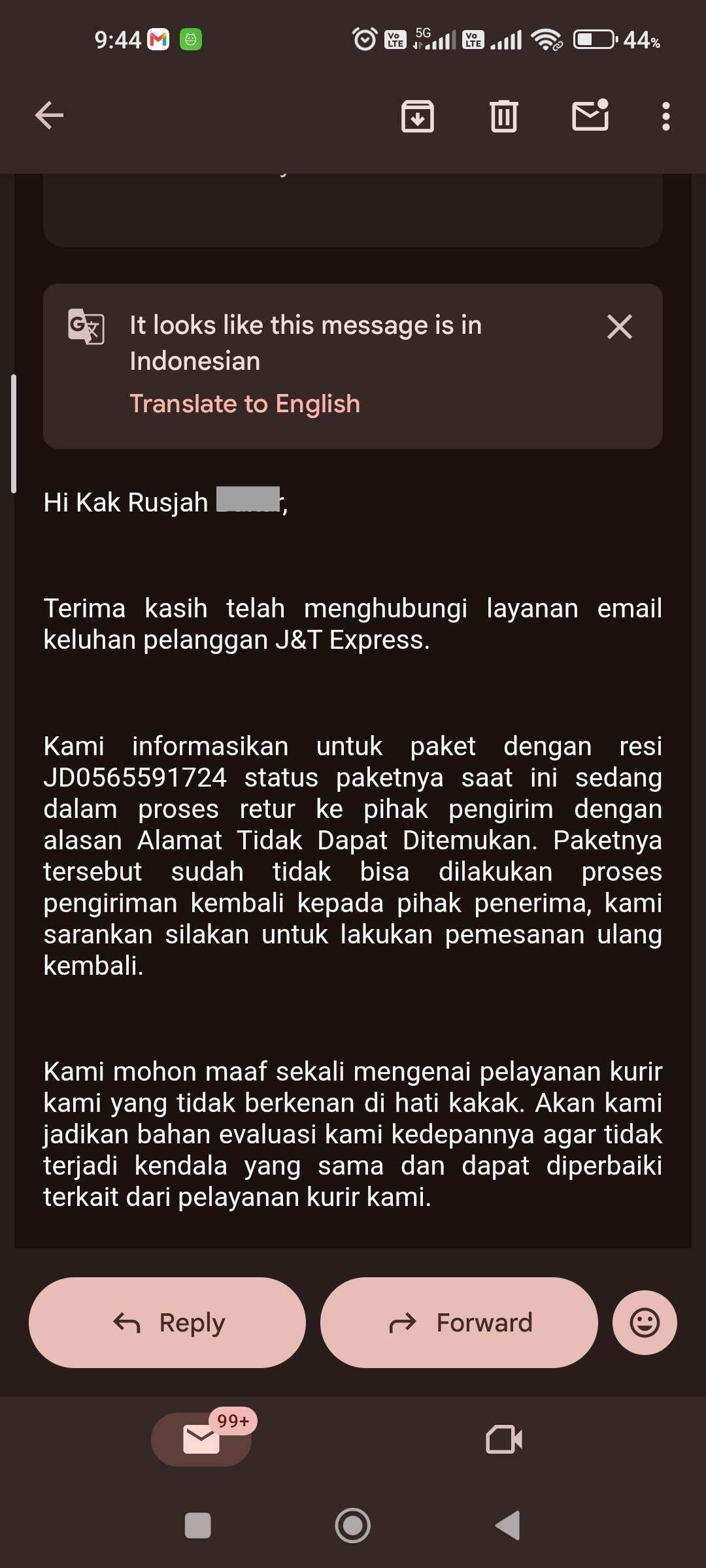Reply to this J&T Express email
The width and height of the screenshot is (706, 1568).
pos(167,1322)
